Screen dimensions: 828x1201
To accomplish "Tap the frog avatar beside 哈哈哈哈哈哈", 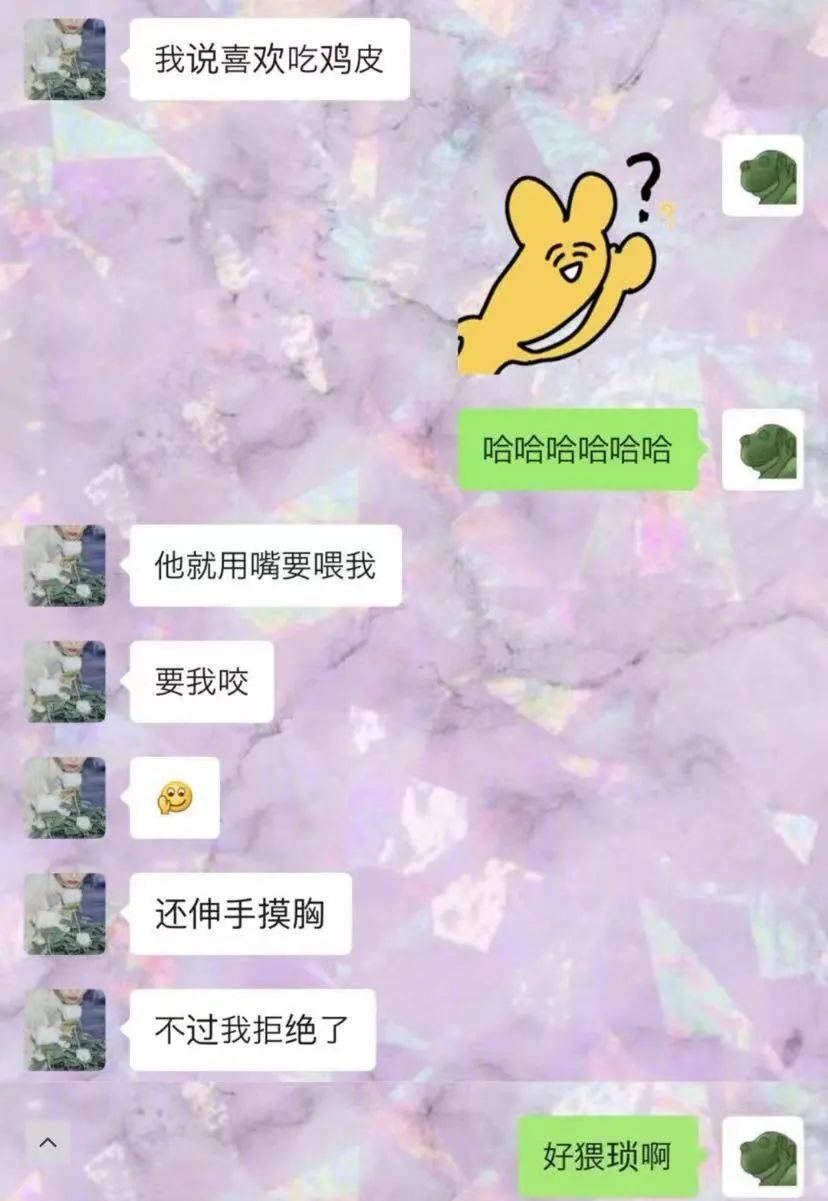I will [x=763, y=450].
